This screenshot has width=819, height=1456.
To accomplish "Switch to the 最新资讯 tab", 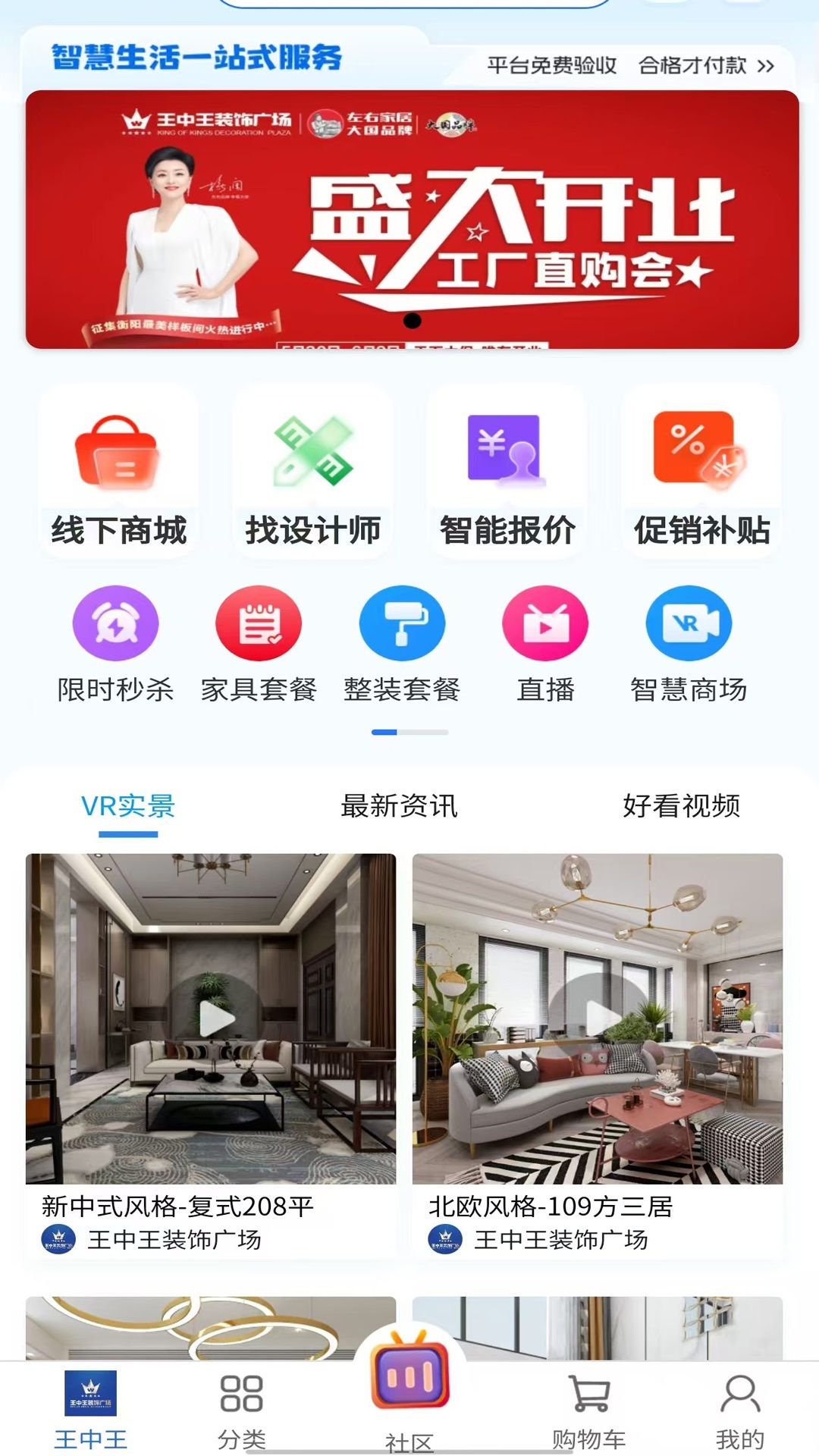I will [399, 806].
